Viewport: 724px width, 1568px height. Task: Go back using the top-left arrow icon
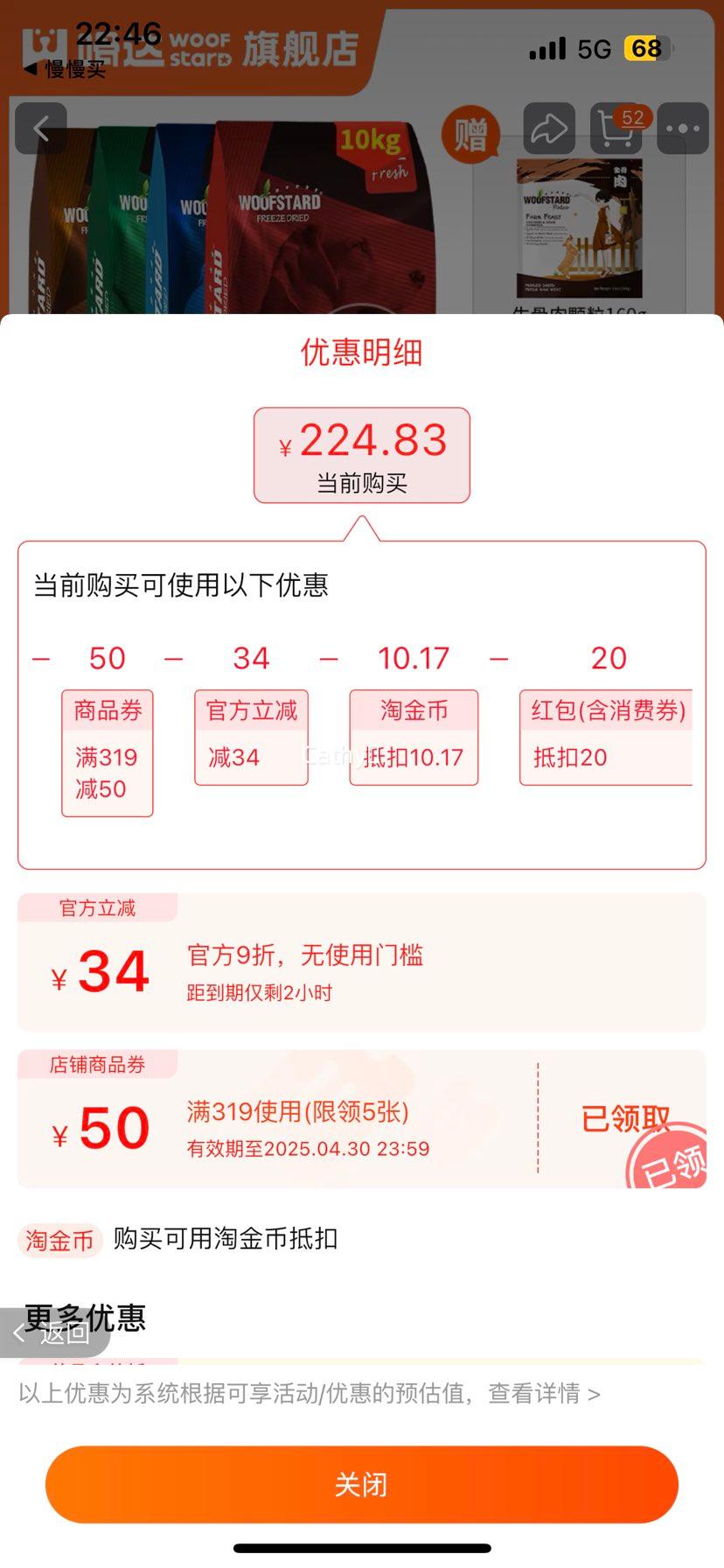40,129
